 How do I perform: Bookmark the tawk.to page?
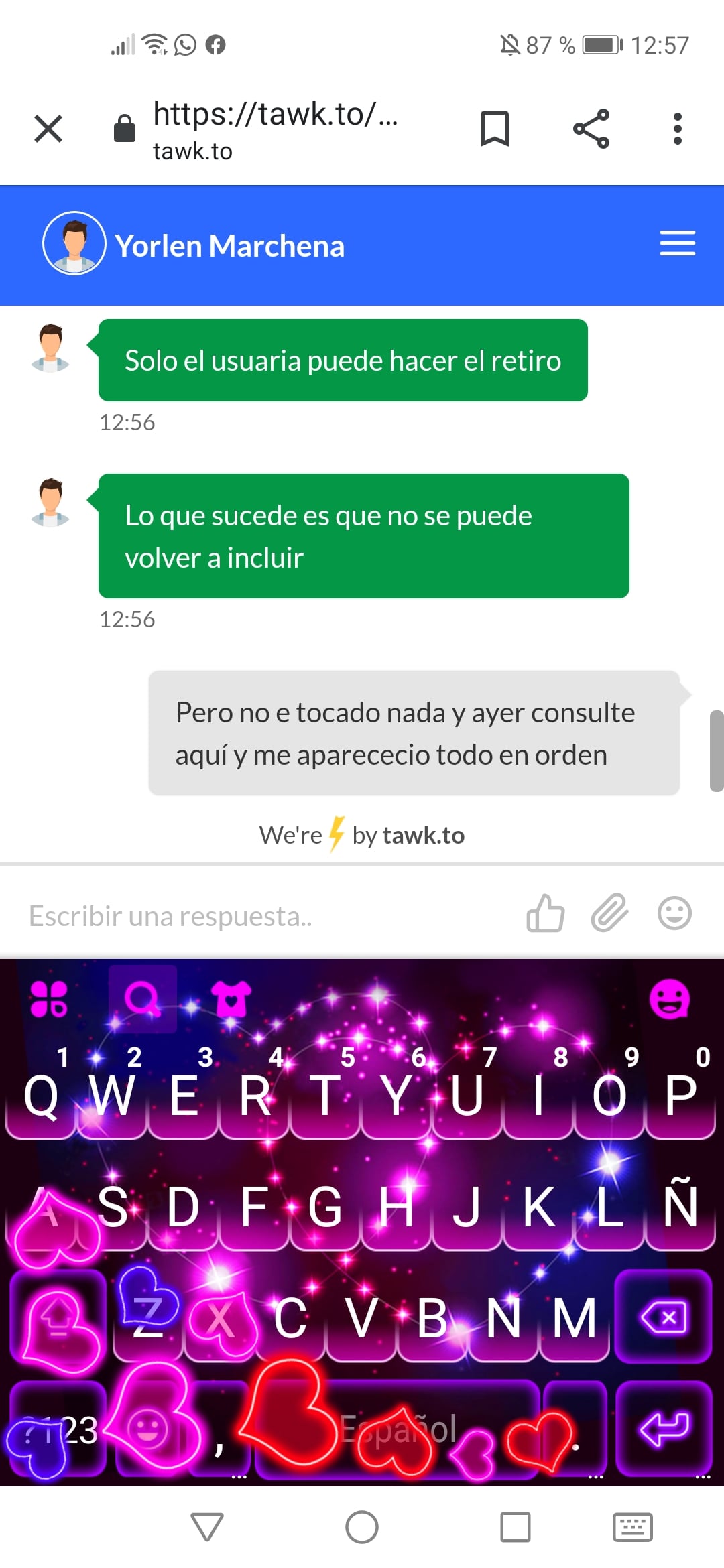pyautogui.click(x=495, y=129)
